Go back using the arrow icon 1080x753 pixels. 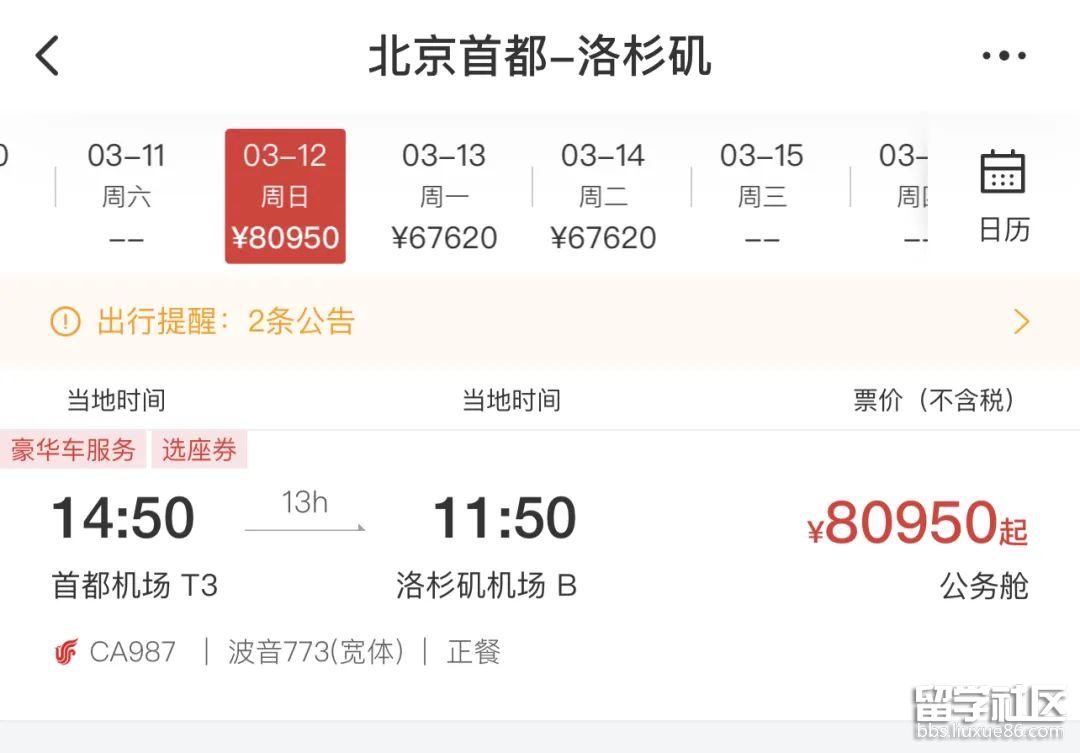click(x=47, y=56)
